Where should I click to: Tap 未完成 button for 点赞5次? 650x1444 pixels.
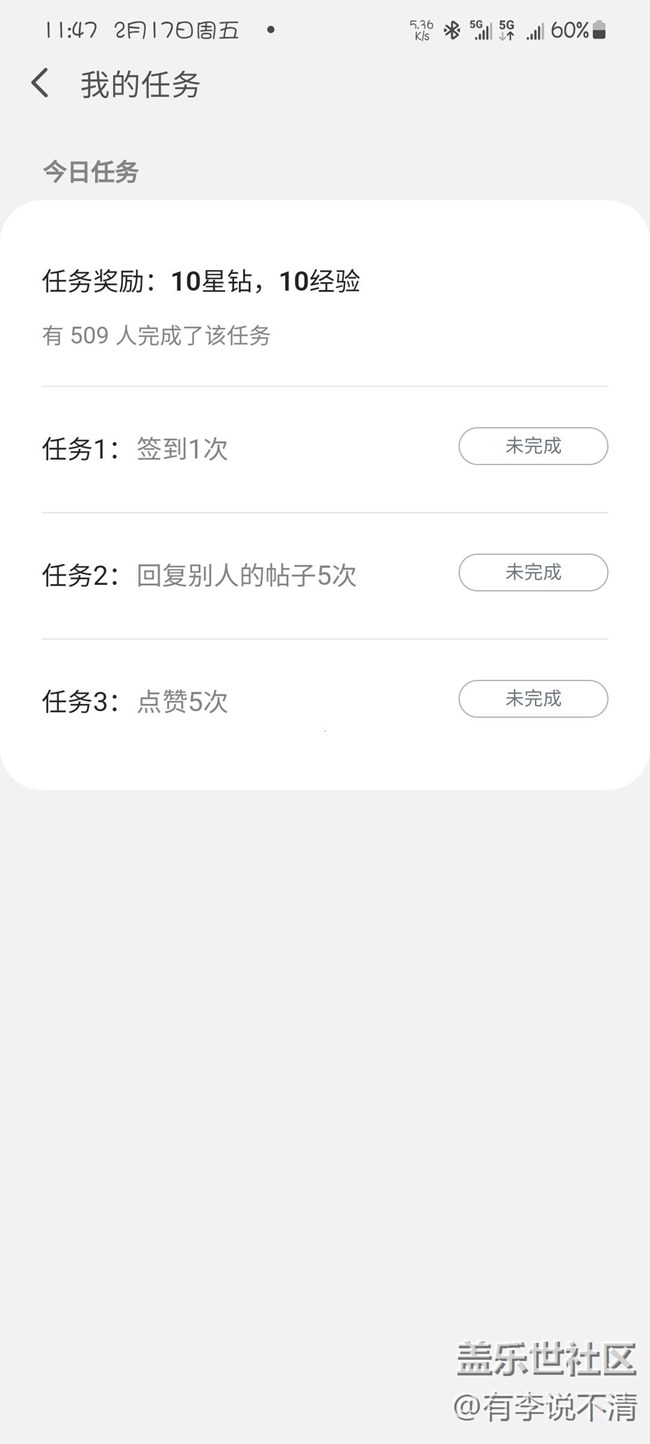tap(533, 698)
